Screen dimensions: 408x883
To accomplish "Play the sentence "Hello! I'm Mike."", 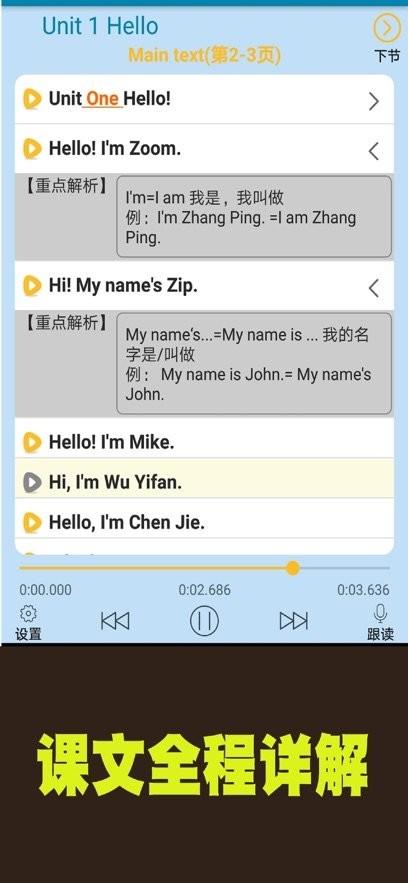I will point(32,442).
